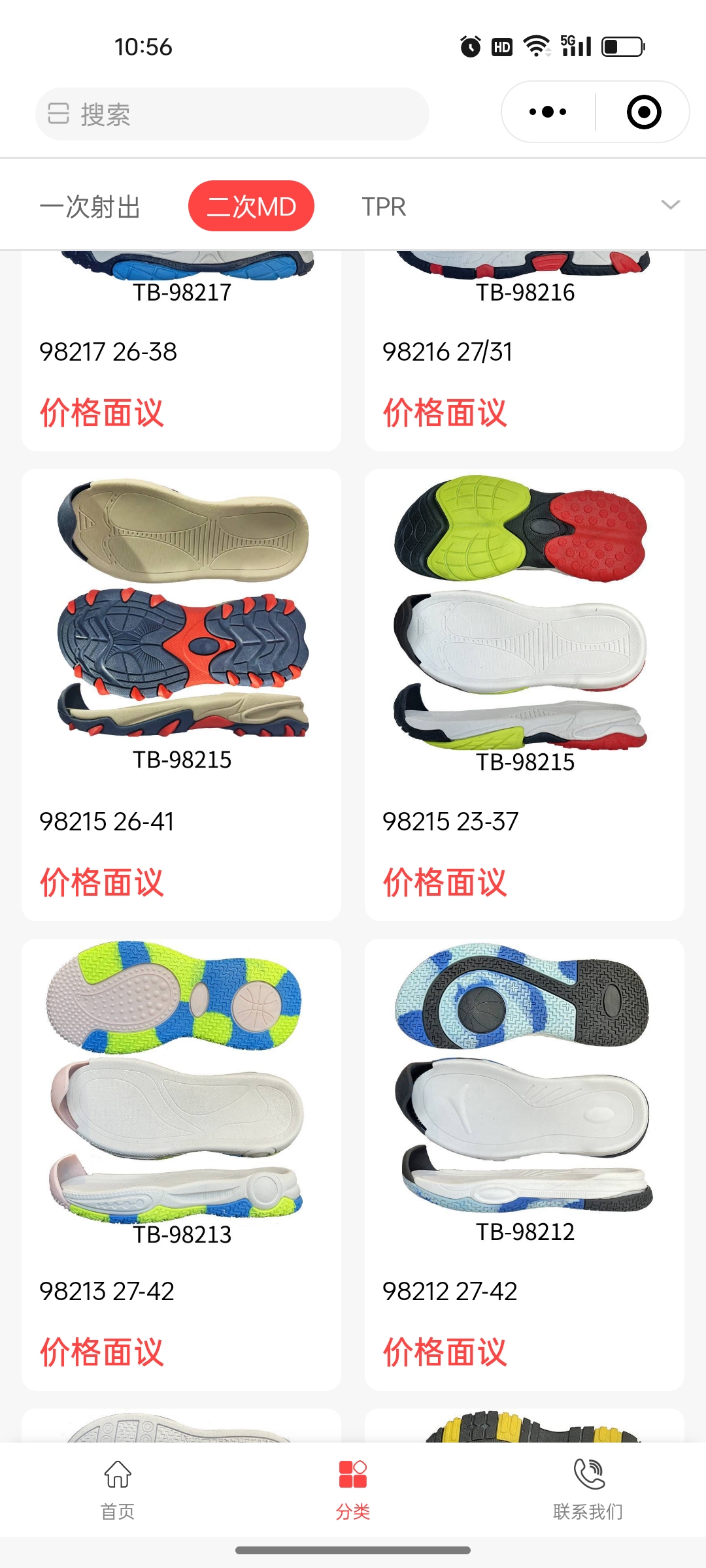Open the mini program three-dot menu
This screenshot has height=1568, width=706.
(548, 112)
